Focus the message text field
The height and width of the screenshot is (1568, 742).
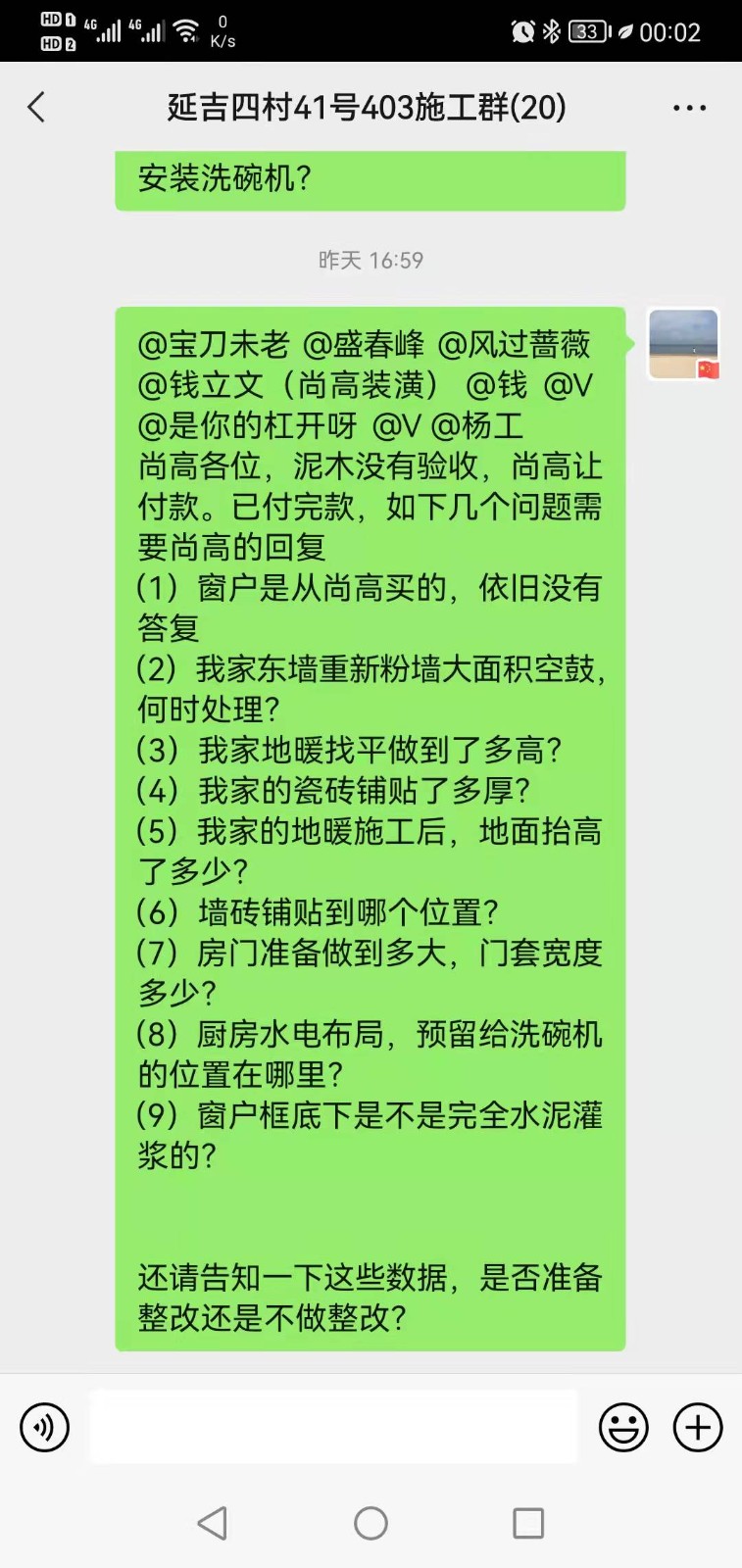tap(333, 1427)
